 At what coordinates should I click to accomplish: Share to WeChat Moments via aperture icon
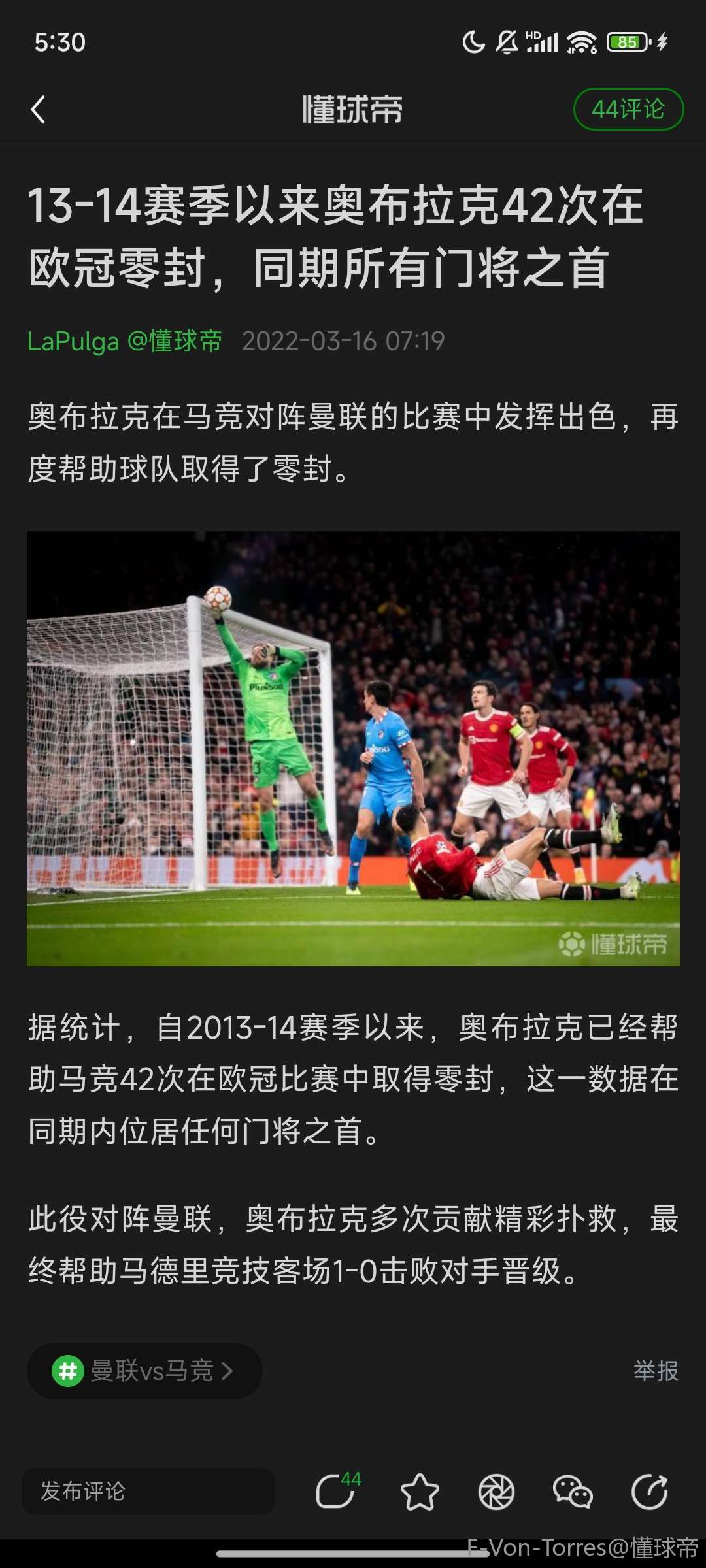[x=496, y=1492]
